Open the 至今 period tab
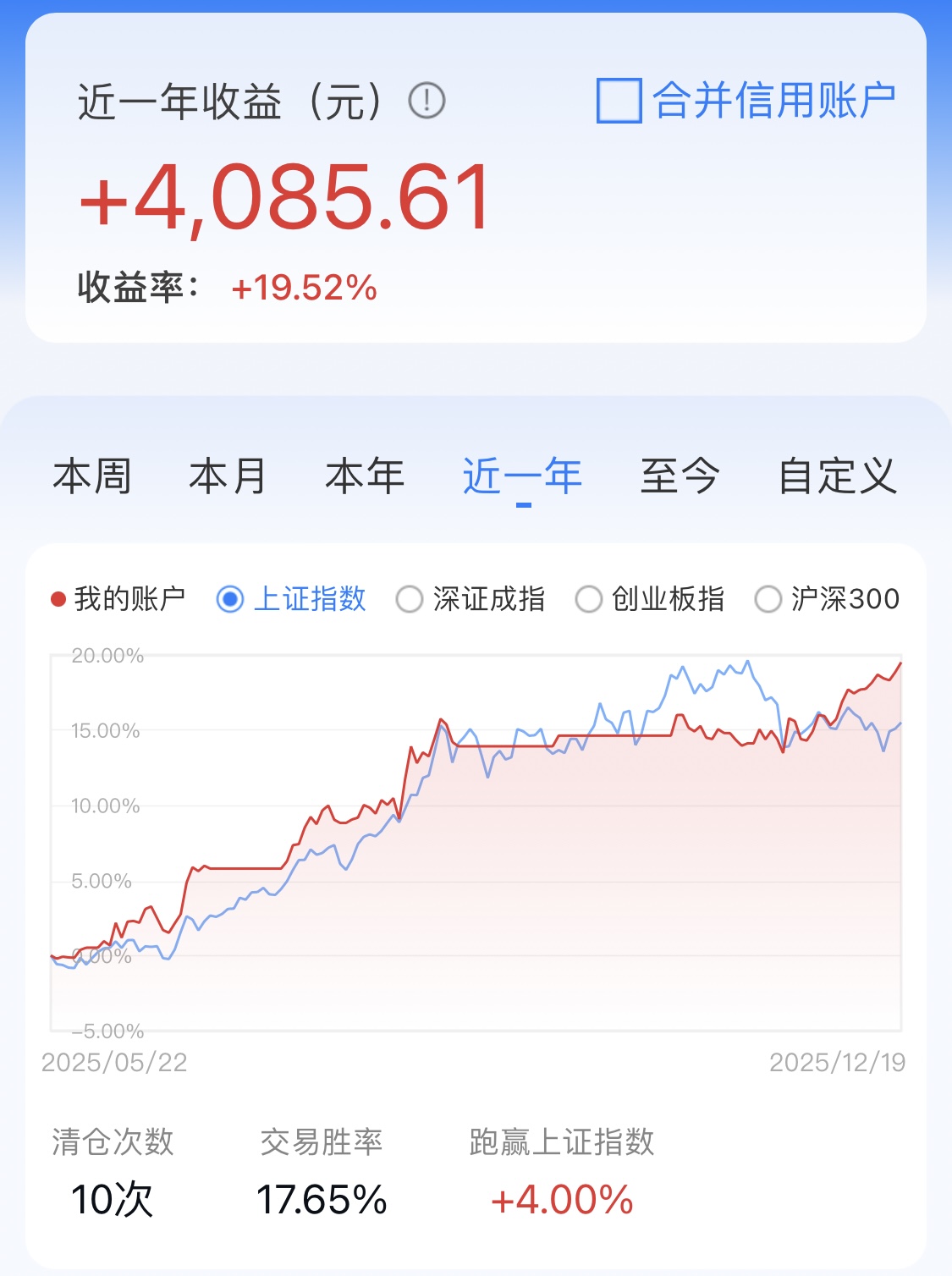The width and height of the screenshot is (952, 1276). pos(680,476)
